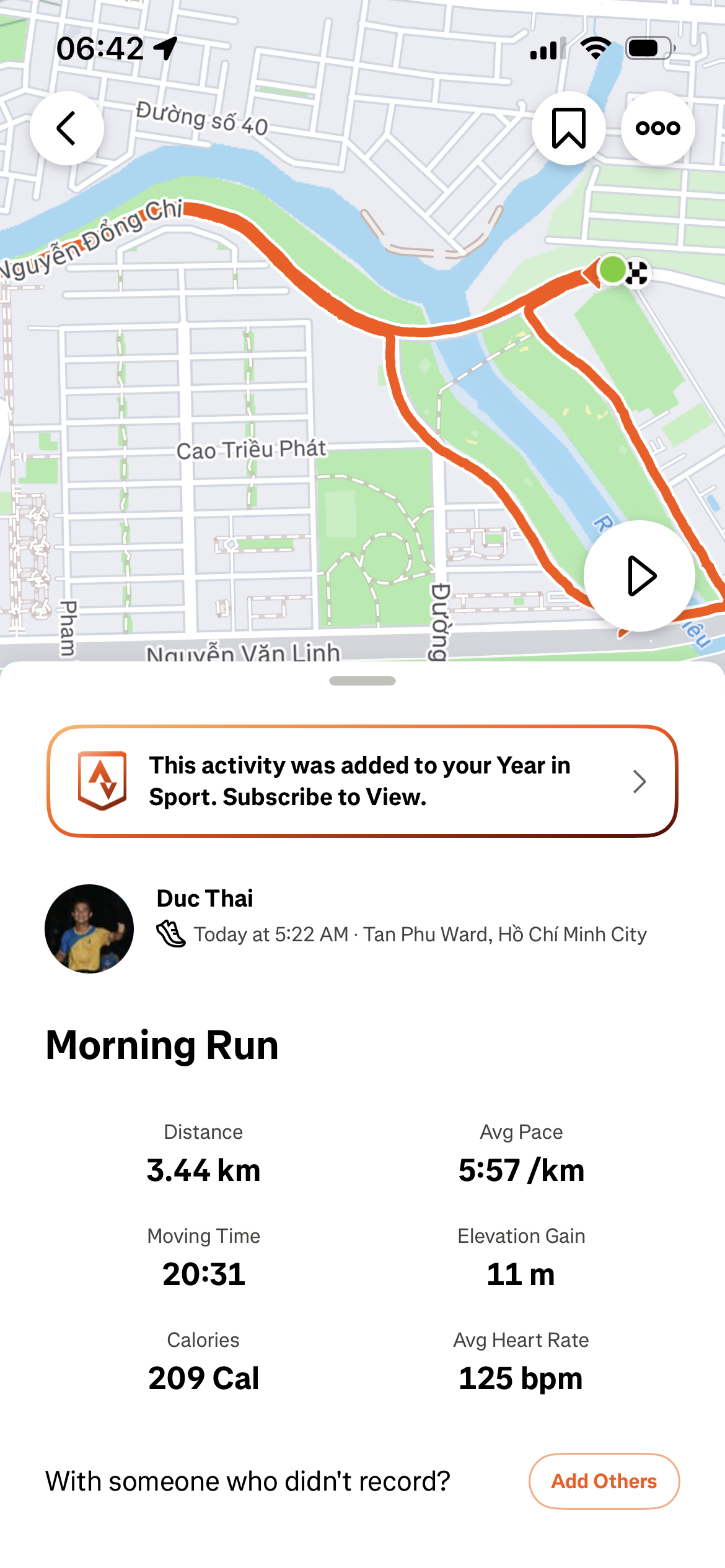The width and height of the screenshot is (725, 1568).
Task: Tap the Add Others button
Action: pos(604,1481)
